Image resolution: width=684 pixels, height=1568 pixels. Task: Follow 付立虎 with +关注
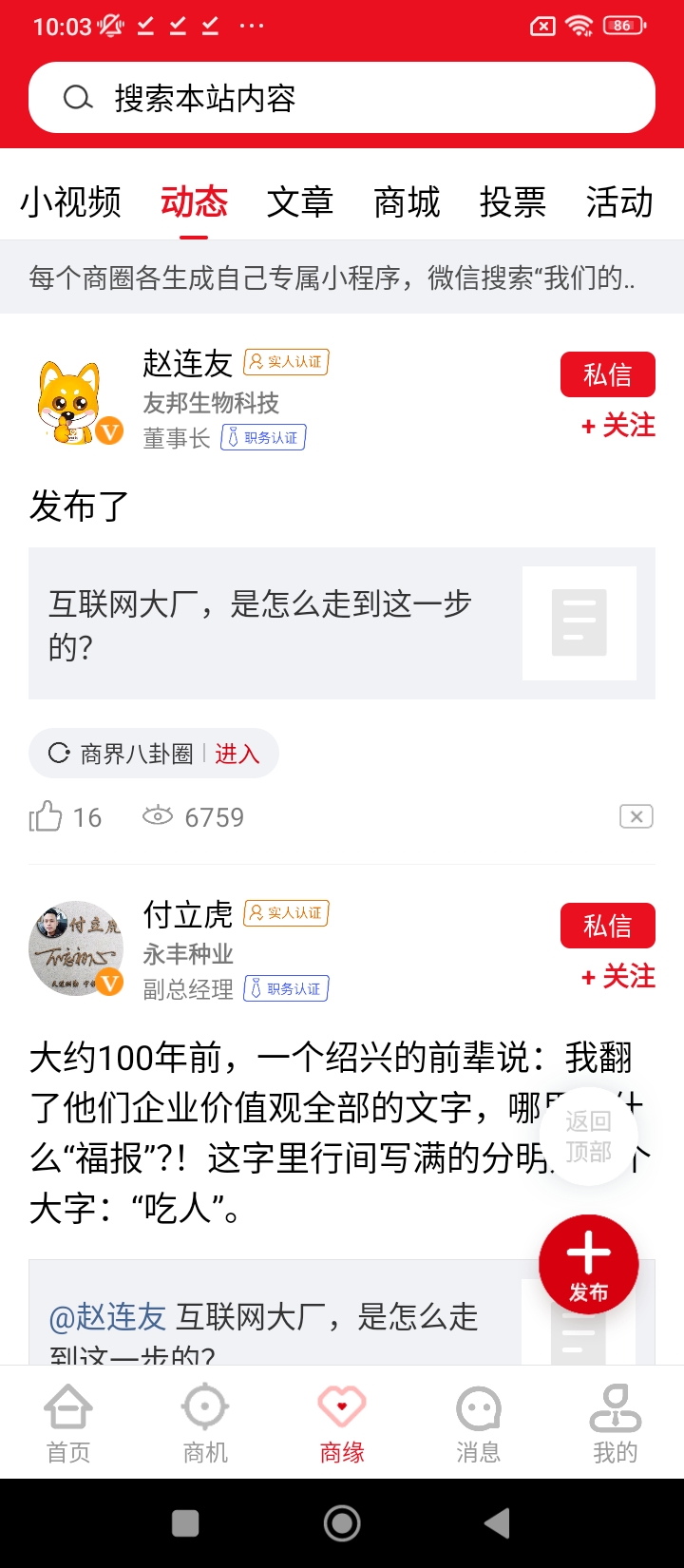pyautogui.click(x=618, y=977)
